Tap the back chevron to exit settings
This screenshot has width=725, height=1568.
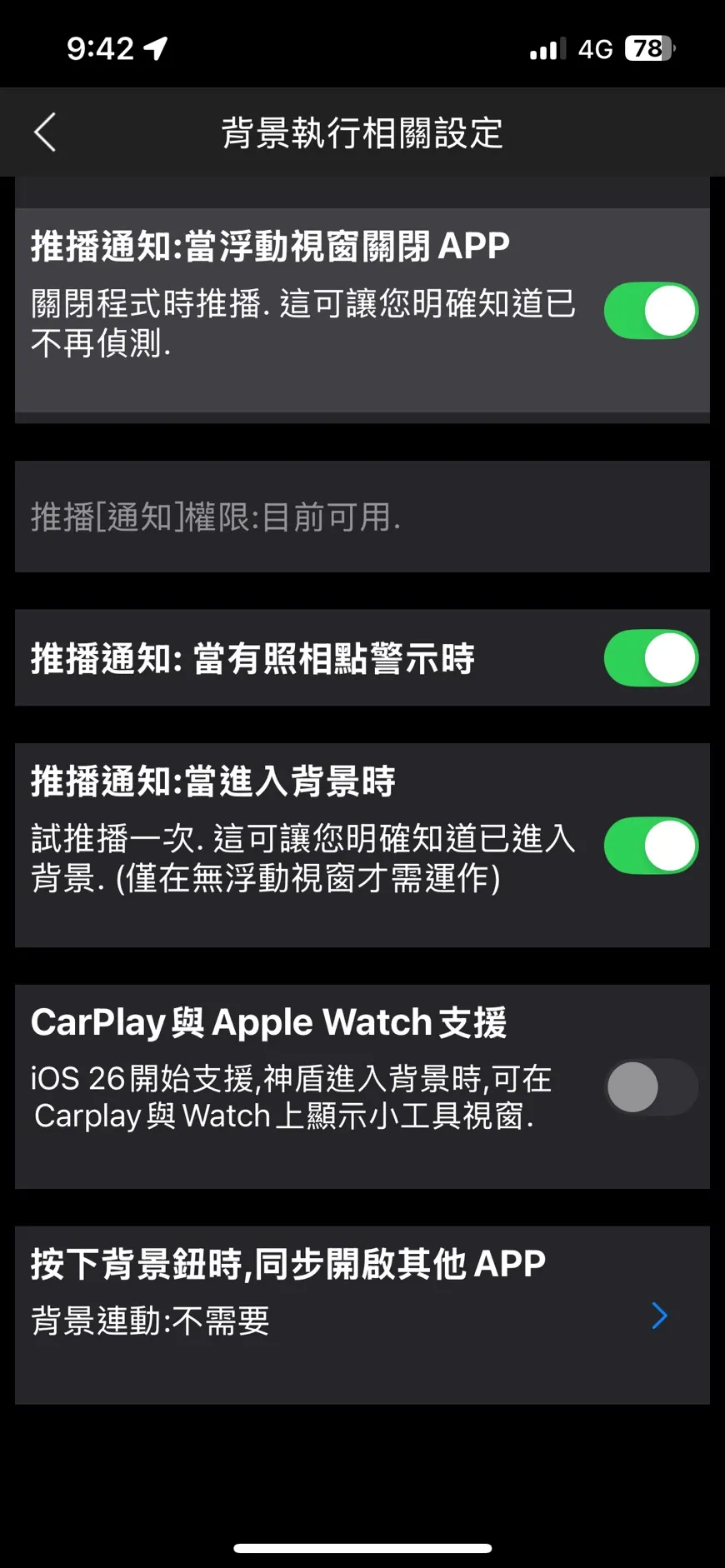(x=46, y=132)
